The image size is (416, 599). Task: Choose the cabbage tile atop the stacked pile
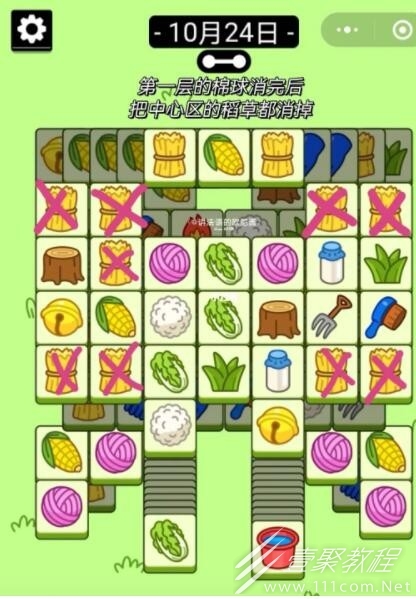click(170, 542)
